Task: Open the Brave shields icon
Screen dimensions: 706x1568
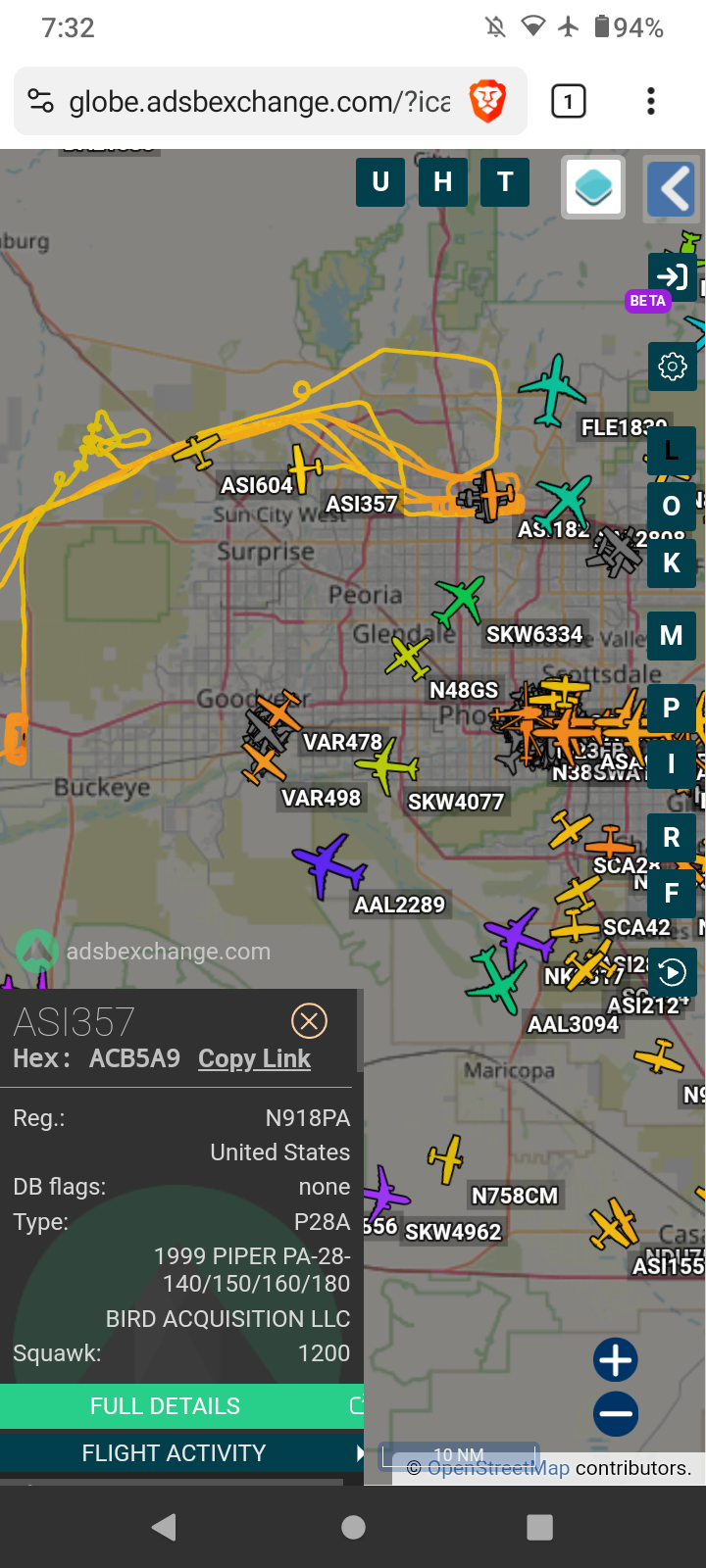Action: [487, 101]
